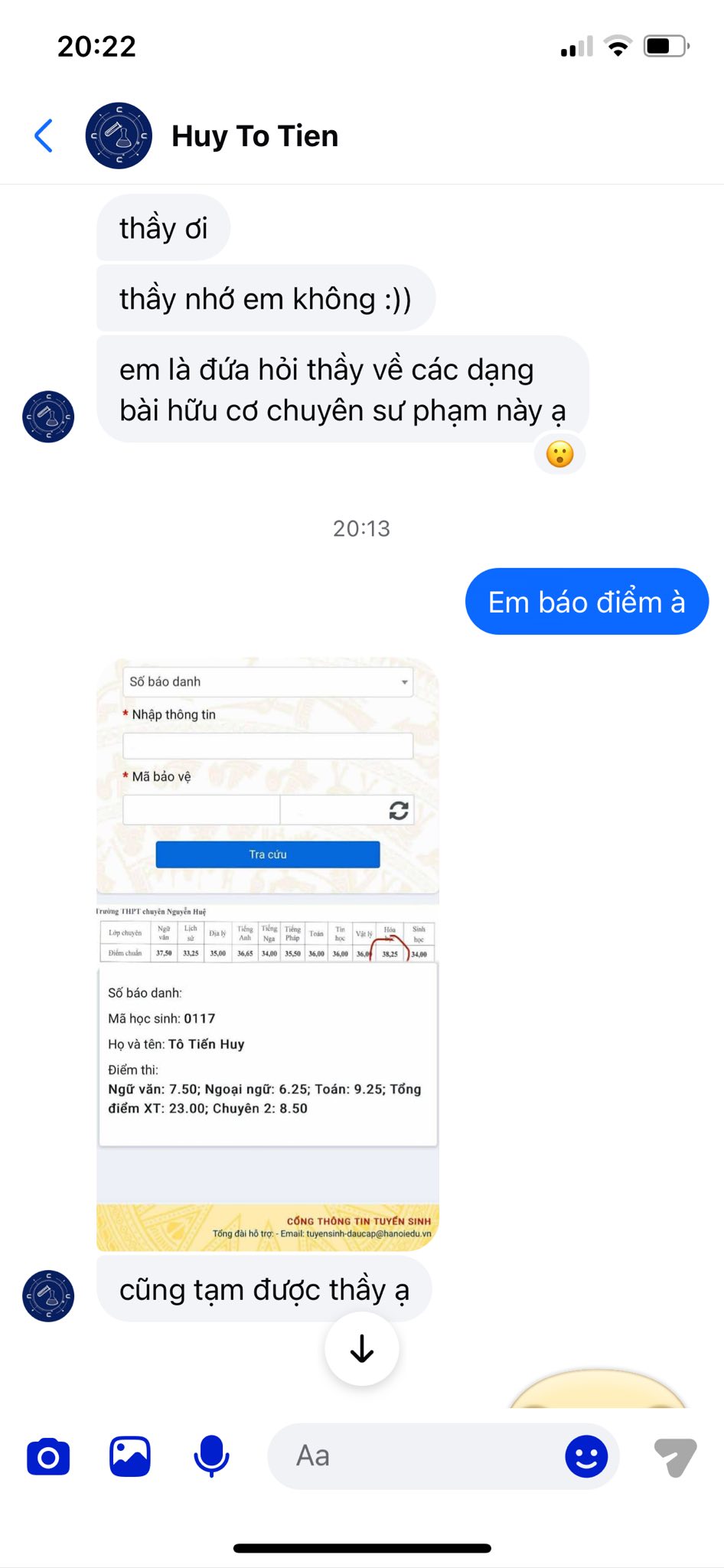Open the camera to take a photo
Image resolution: width=724 pixels, height=1568 pixels.
tap(48, 1456)
